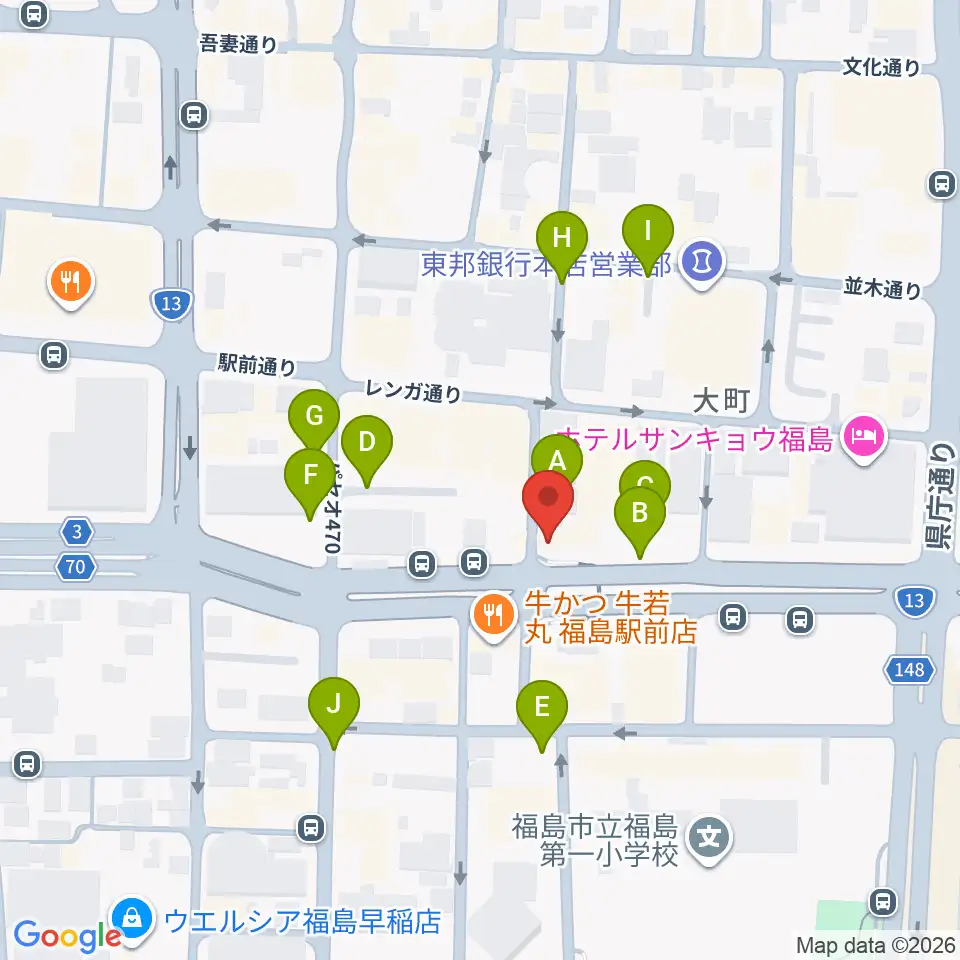Open the ホテルサンキョウ福島 hotel pin
The image size is (960, 960).
[x=864, y=438]
